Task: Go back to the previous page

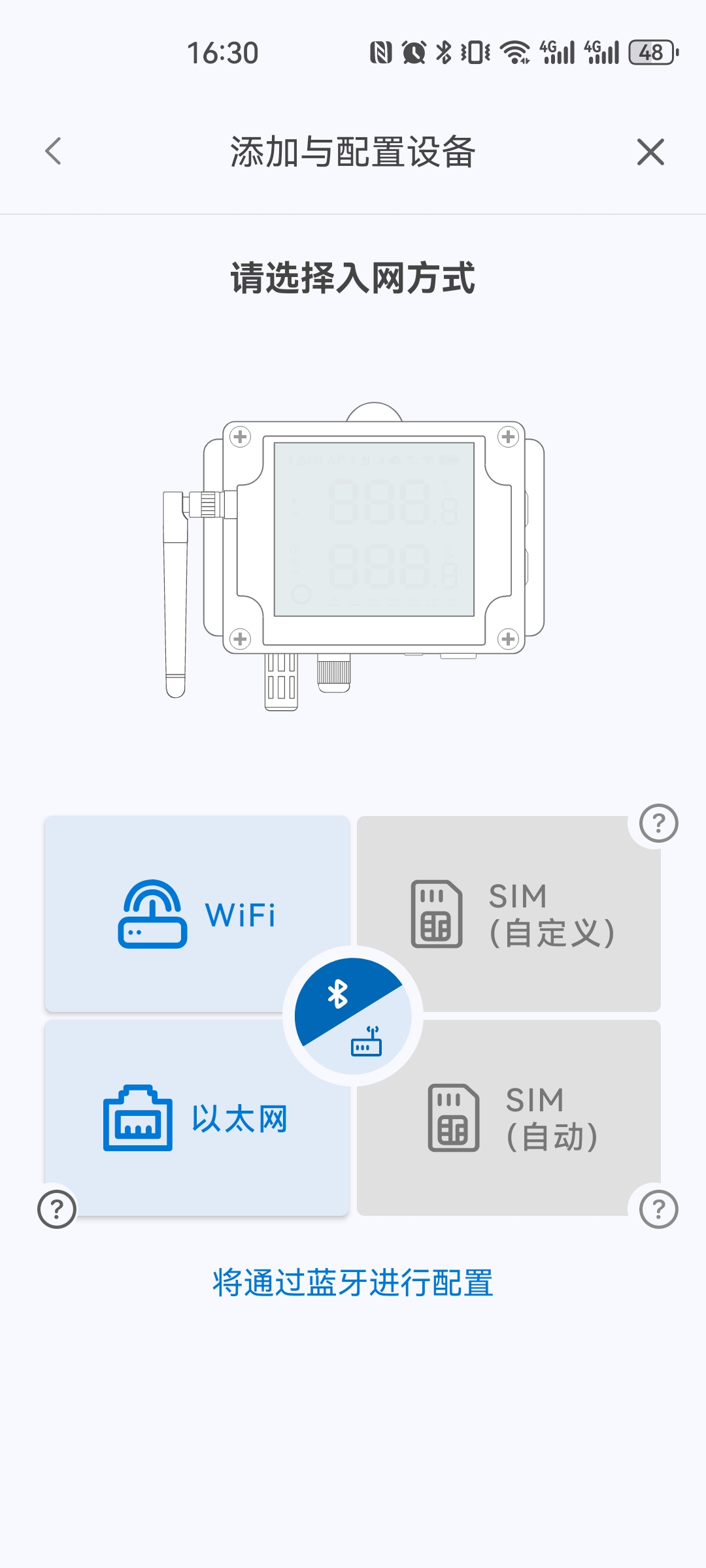Action: (54, 152)
